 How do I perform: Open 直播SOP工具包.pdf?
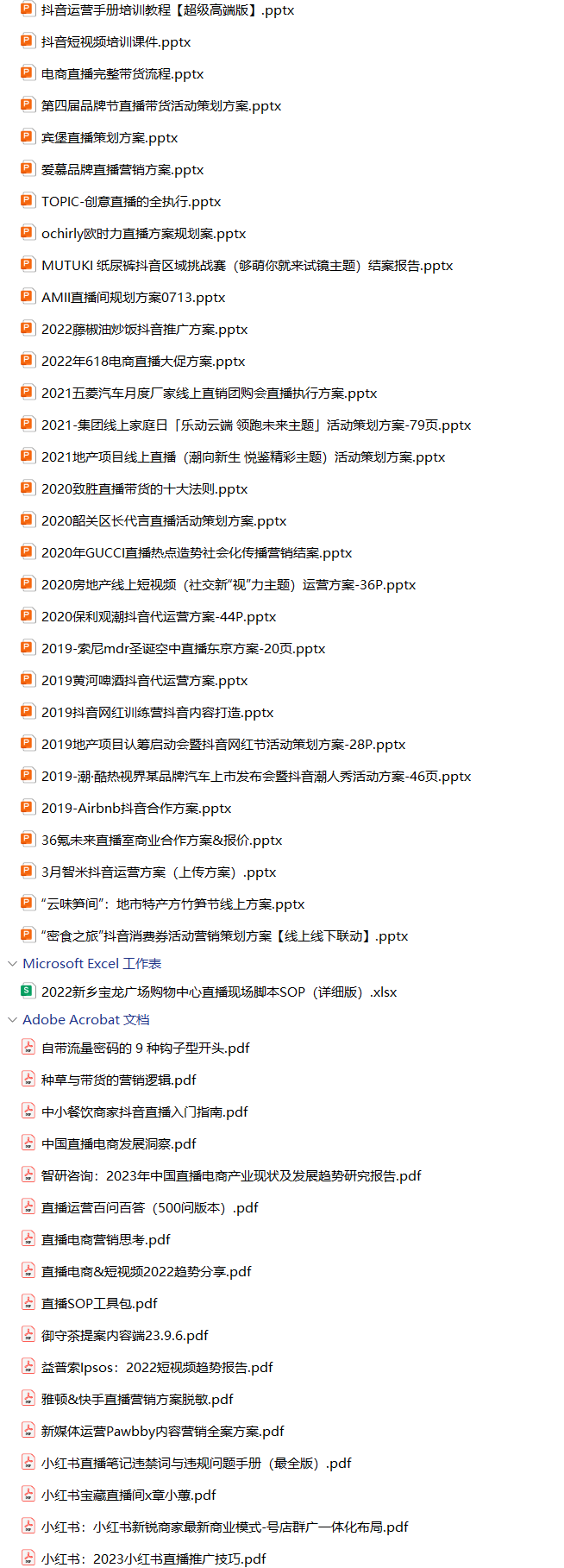click(99, 1304)
